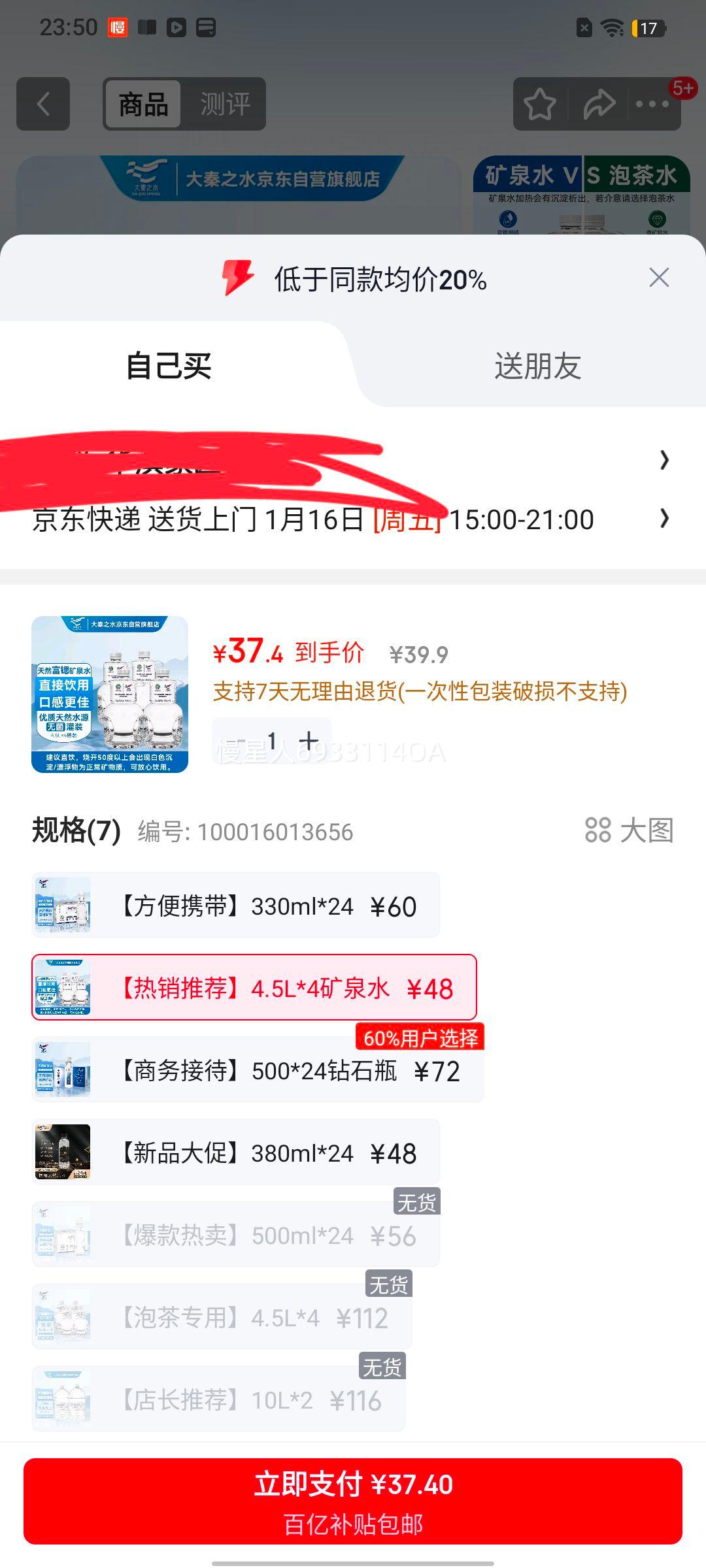706x1568 pixels.
Task: Switch to the 送朋友 tab
Action: (x=538, y=367)
